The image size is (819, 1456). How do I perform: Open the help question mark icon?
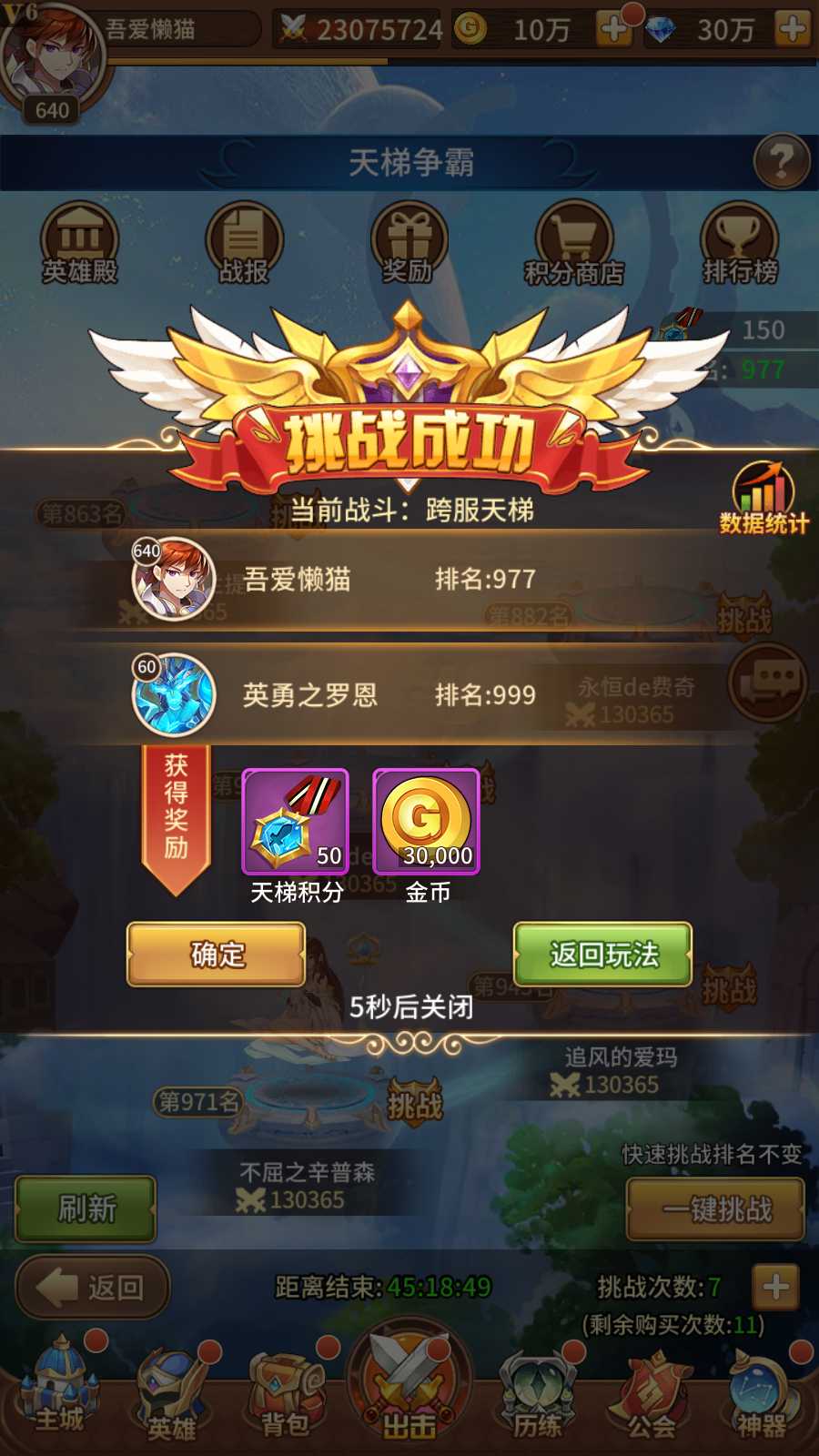tap(781, 162)
